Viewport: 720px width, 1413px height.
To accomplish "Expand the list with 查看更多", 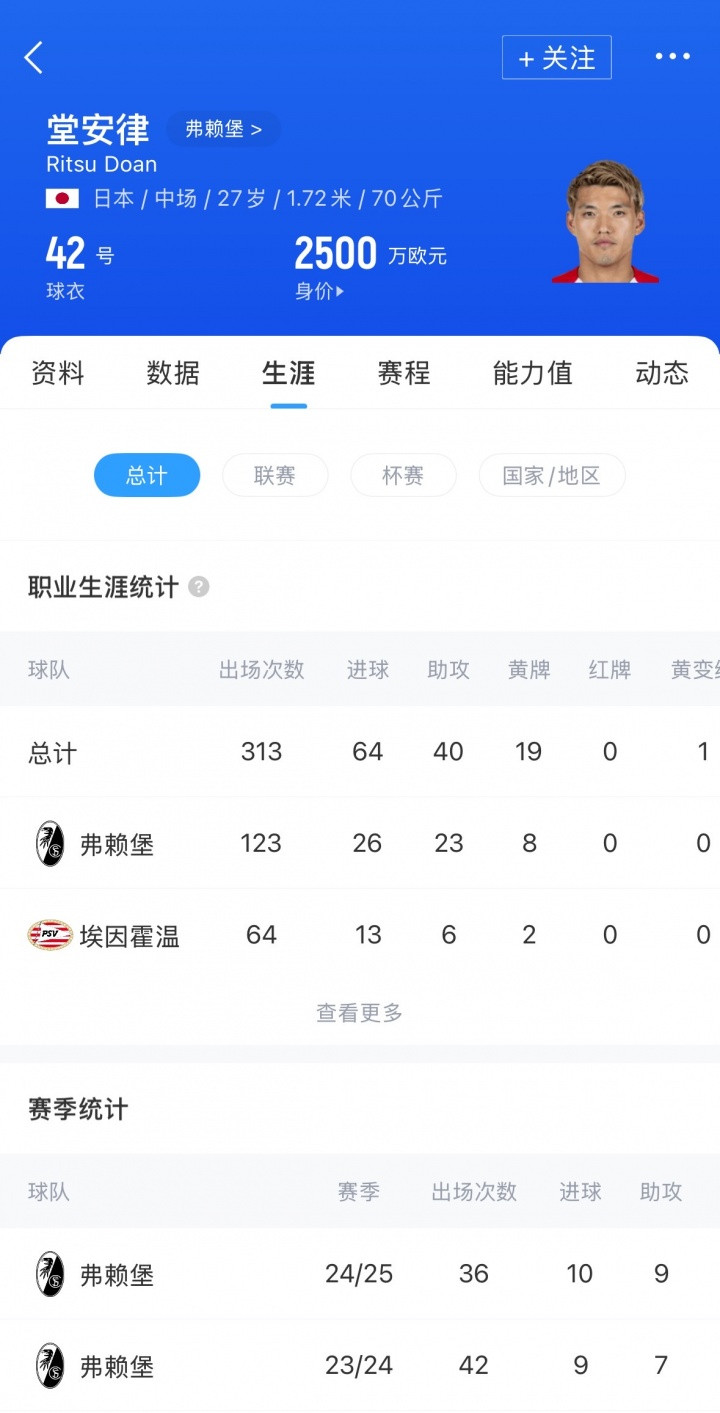I will click(x=359, y=1013).
